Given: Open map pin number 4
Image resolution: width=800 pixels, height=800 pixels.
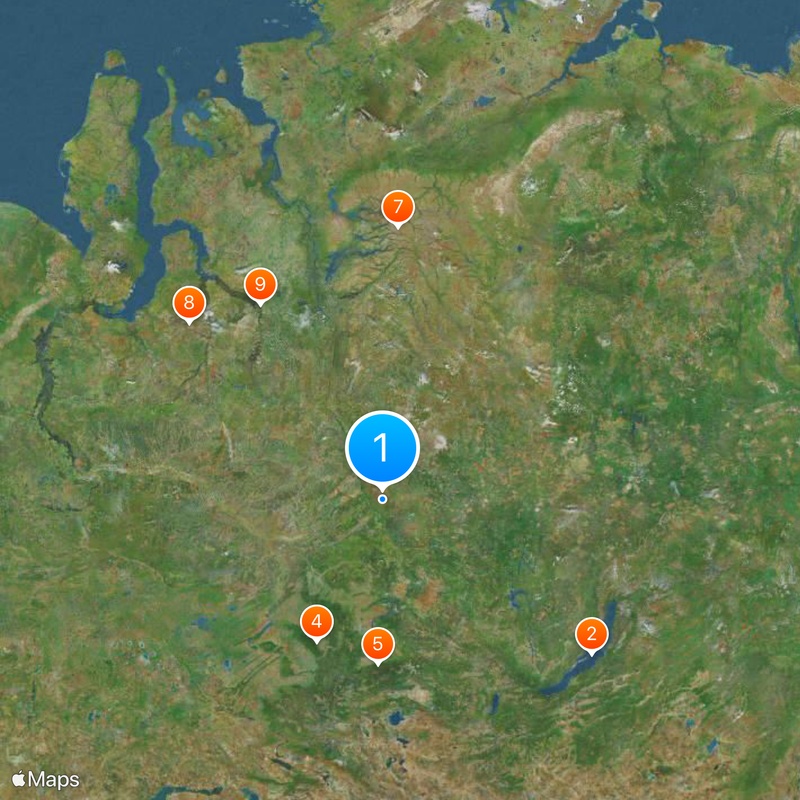Looking at the screenshot, I should [x=316, y=622].
